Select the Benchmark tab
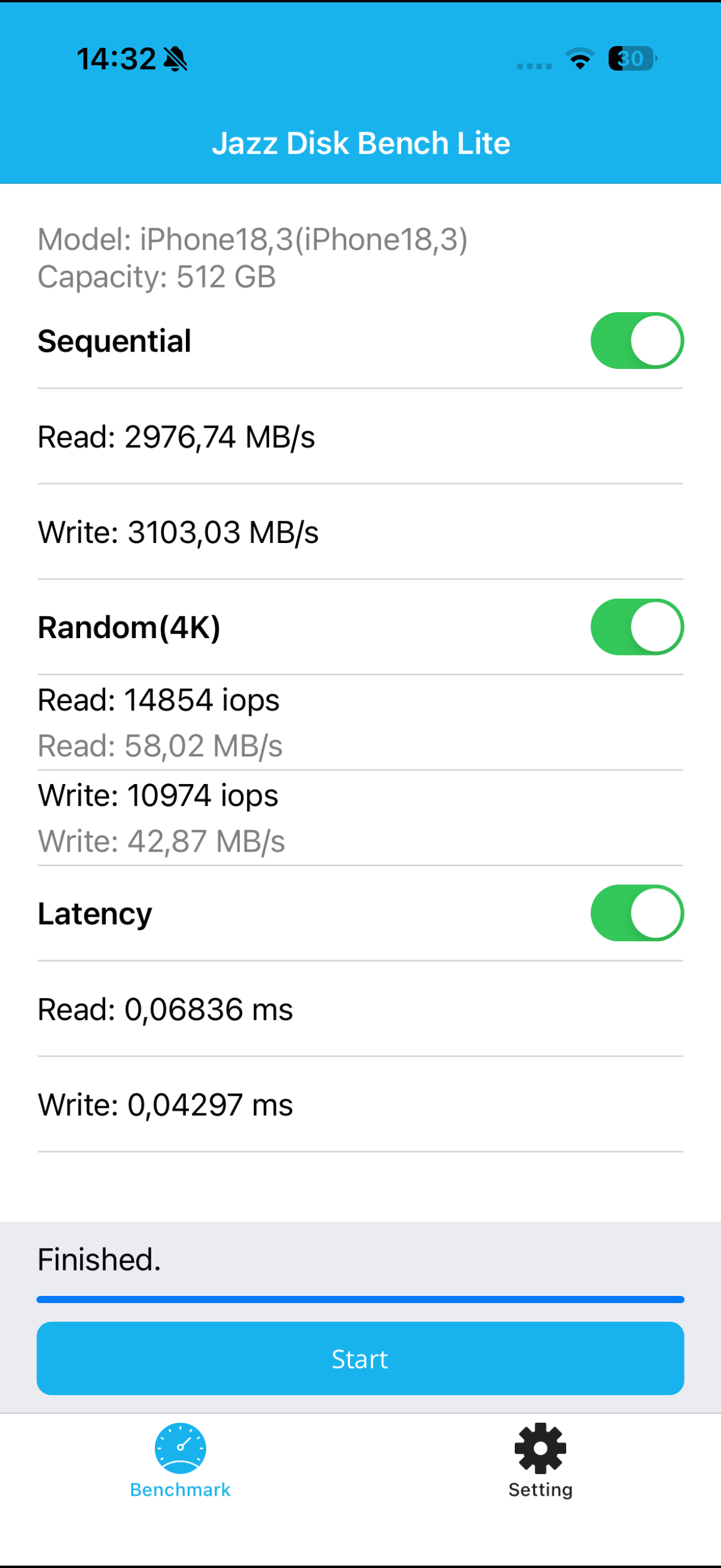Viewport: 721px width, 1568px height. tap(180, 1460)
